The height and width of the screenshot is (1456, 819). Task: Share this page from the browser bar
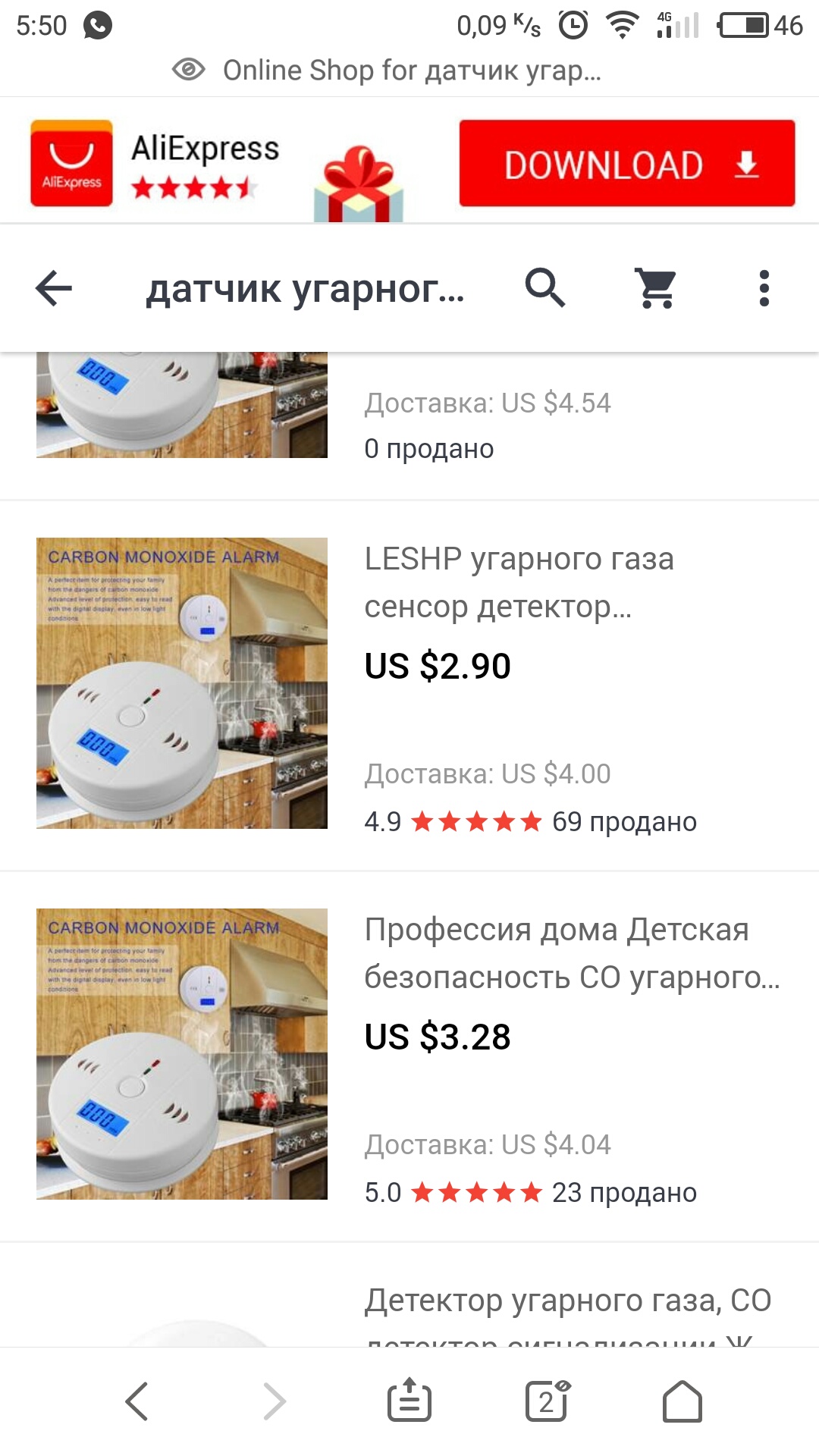pos(409,1401)
